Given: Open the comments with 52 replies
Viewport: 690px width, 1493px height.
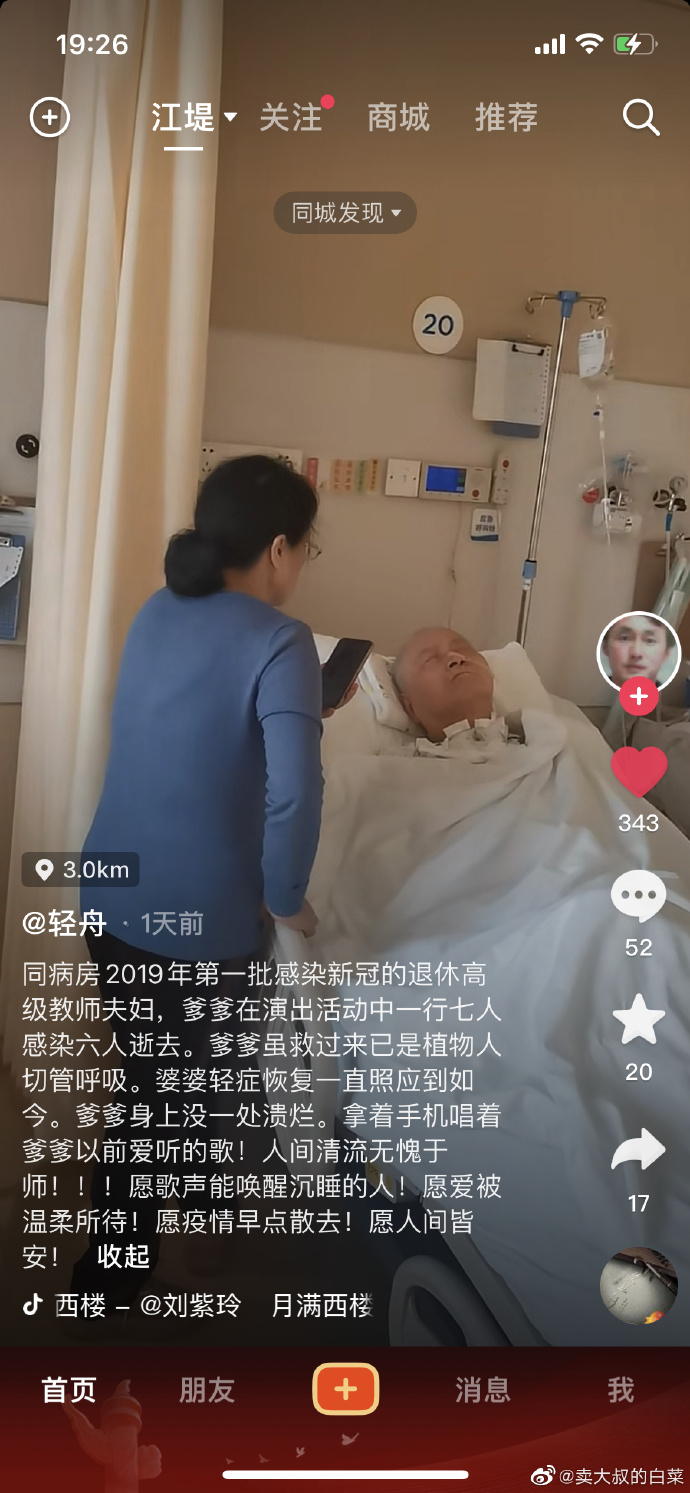Looking at the screenshot, I should click(x=638, y=897).
